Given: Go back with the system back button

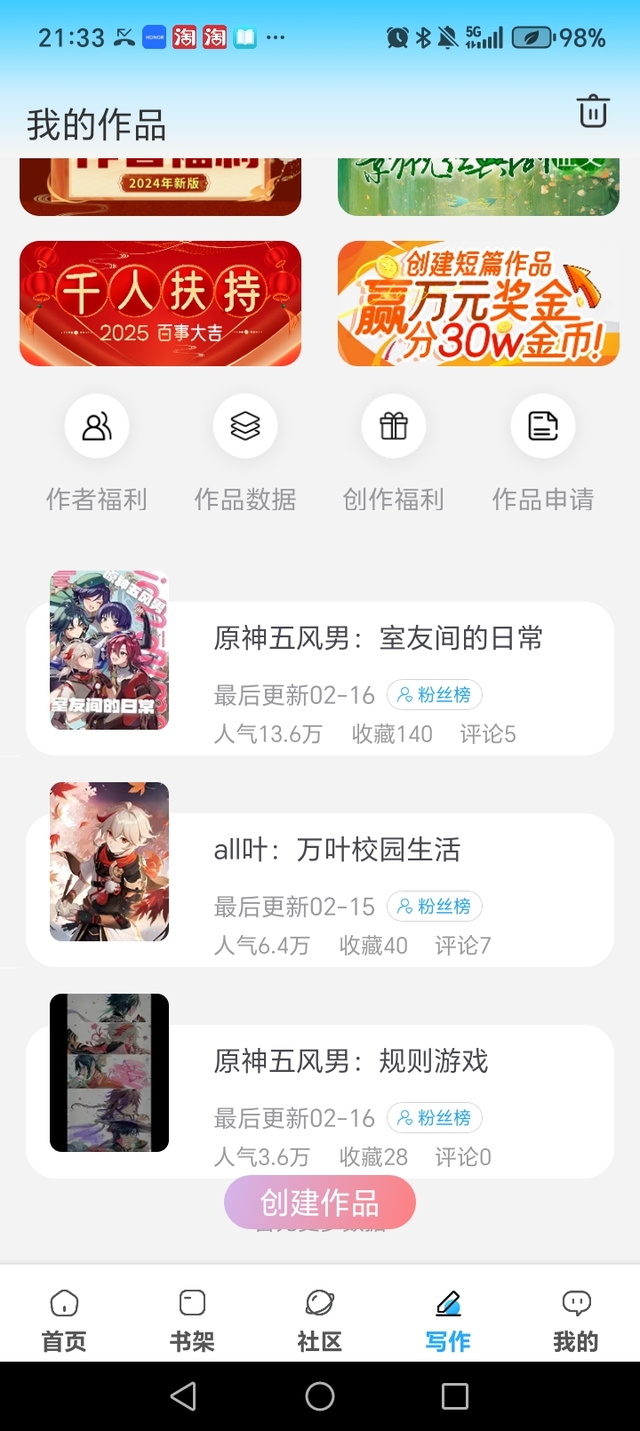Looking at the screenshot, I should 183,1396.
